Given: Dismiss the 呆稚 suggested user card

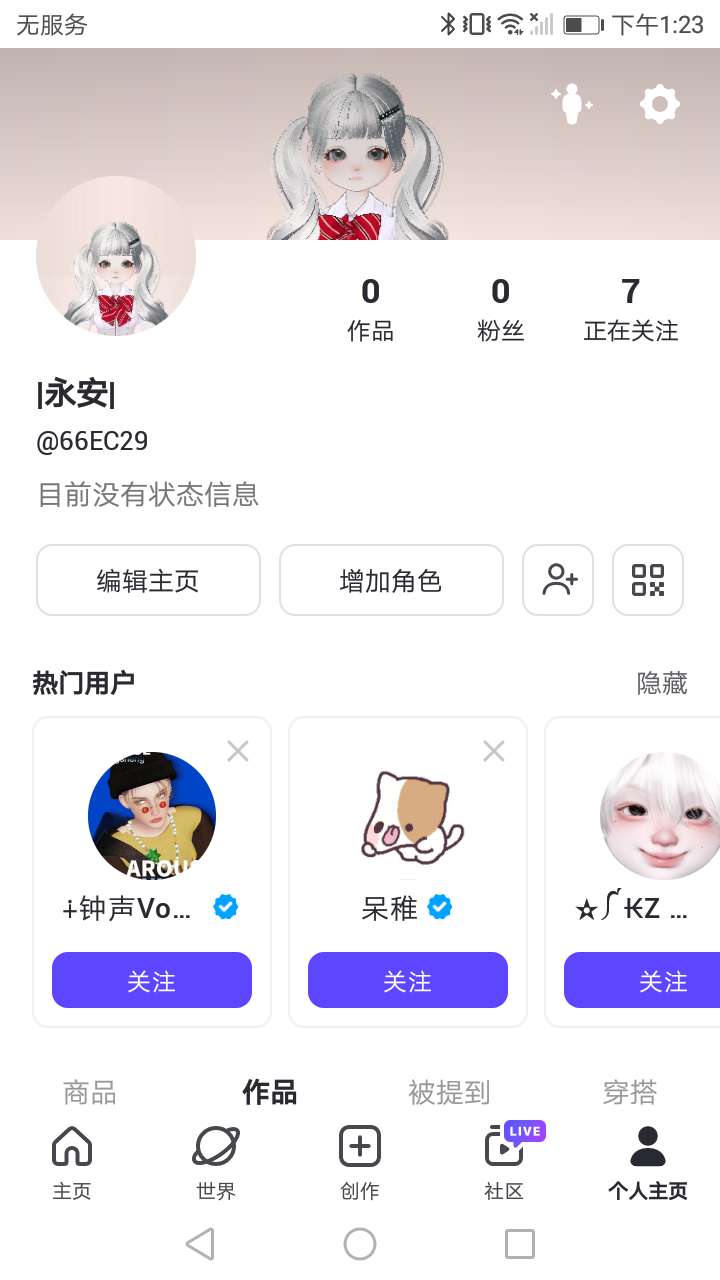Looking at the screenshot, I should point(494,751).
